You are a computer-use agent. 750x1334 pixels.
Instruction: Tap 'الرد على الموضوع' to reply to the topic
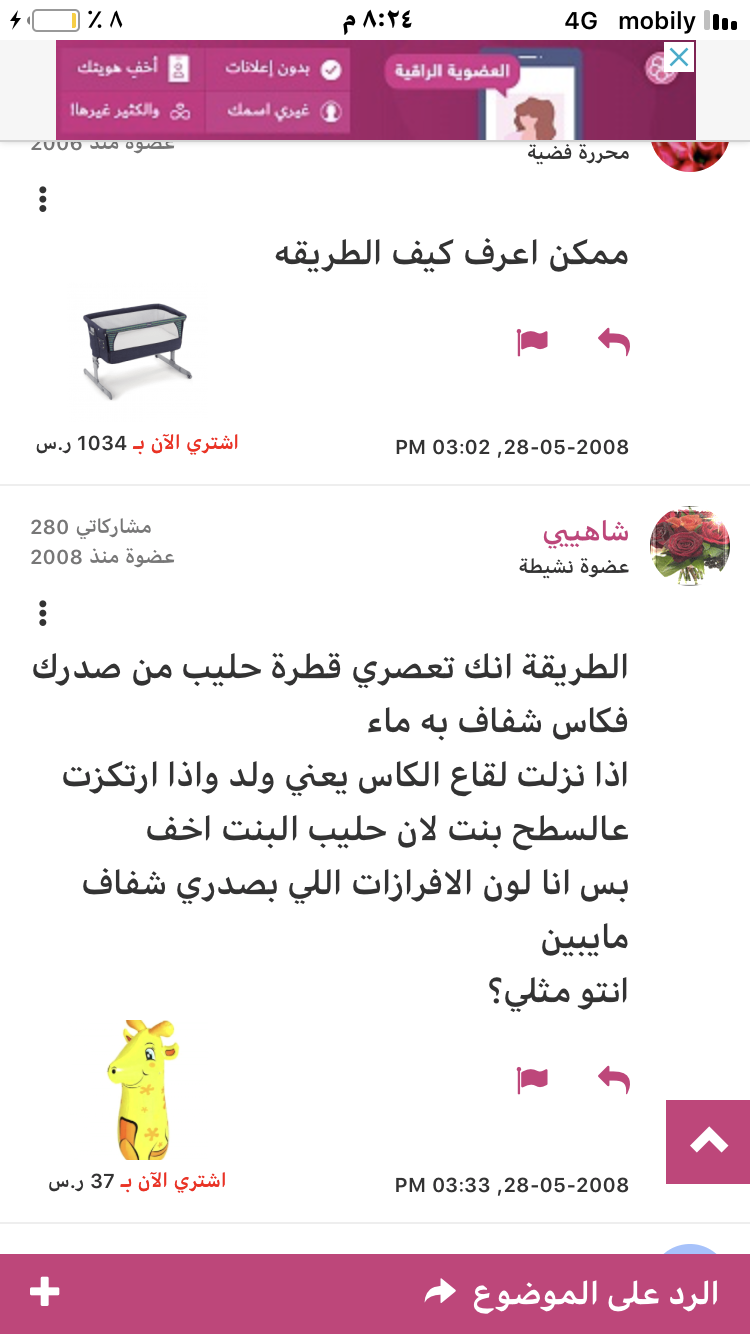570,1294
